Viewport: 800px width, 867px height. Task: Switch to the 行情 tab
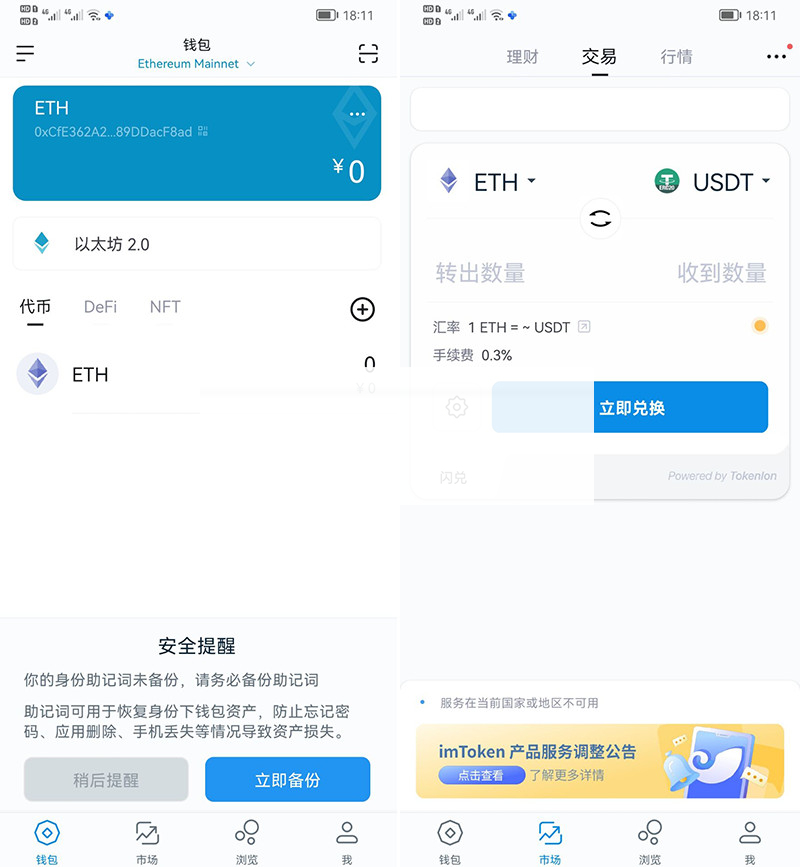click(x=676, y=57)
